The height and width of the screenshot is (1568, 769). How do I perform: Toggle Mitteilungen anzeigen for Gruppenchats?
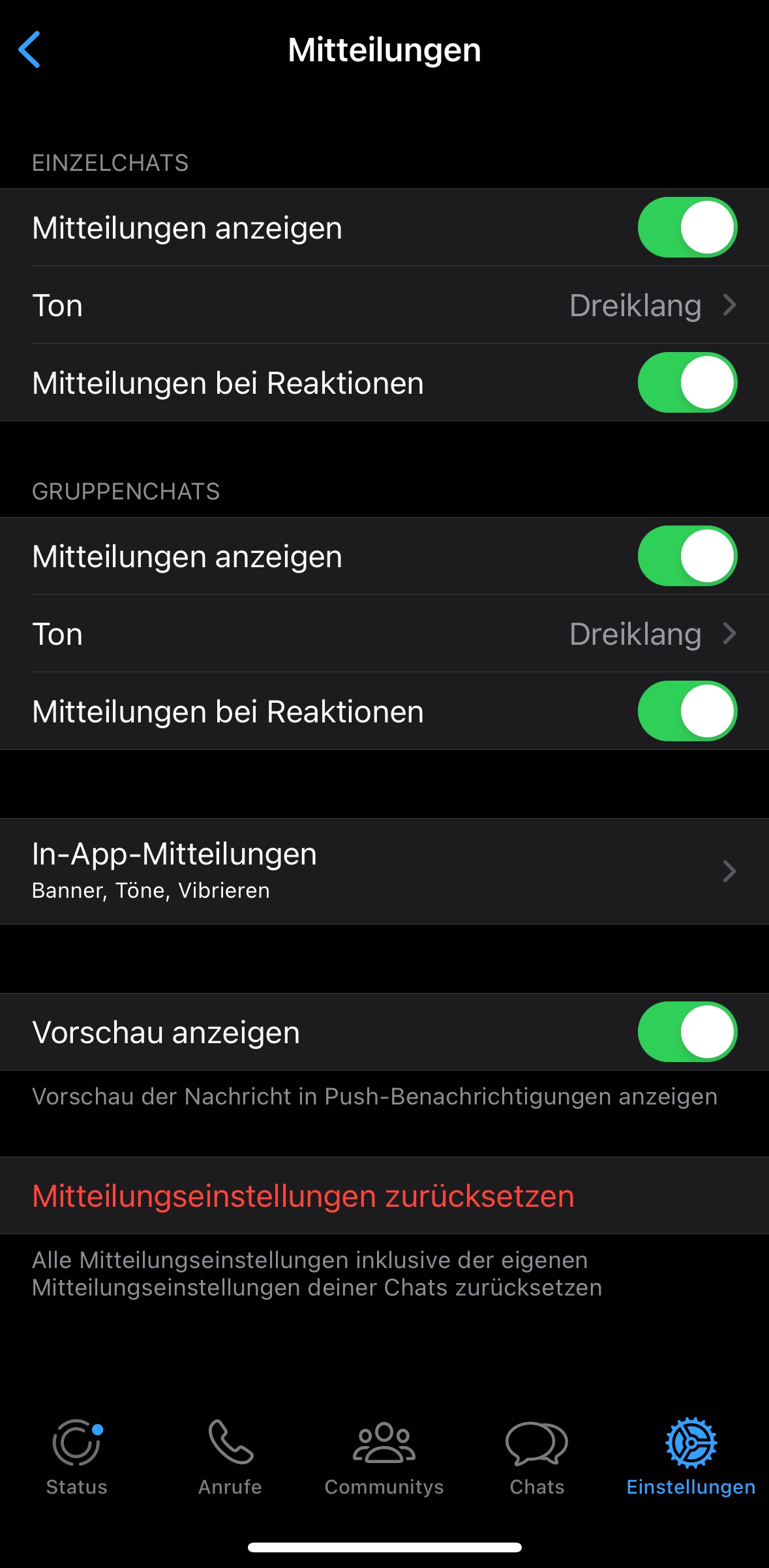click(x=687, y=556)
